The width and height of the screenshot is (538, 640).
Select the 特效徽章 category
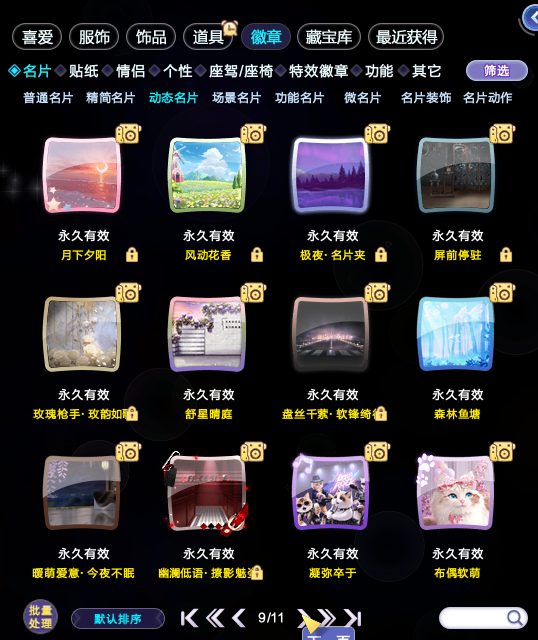click(318, 71)
